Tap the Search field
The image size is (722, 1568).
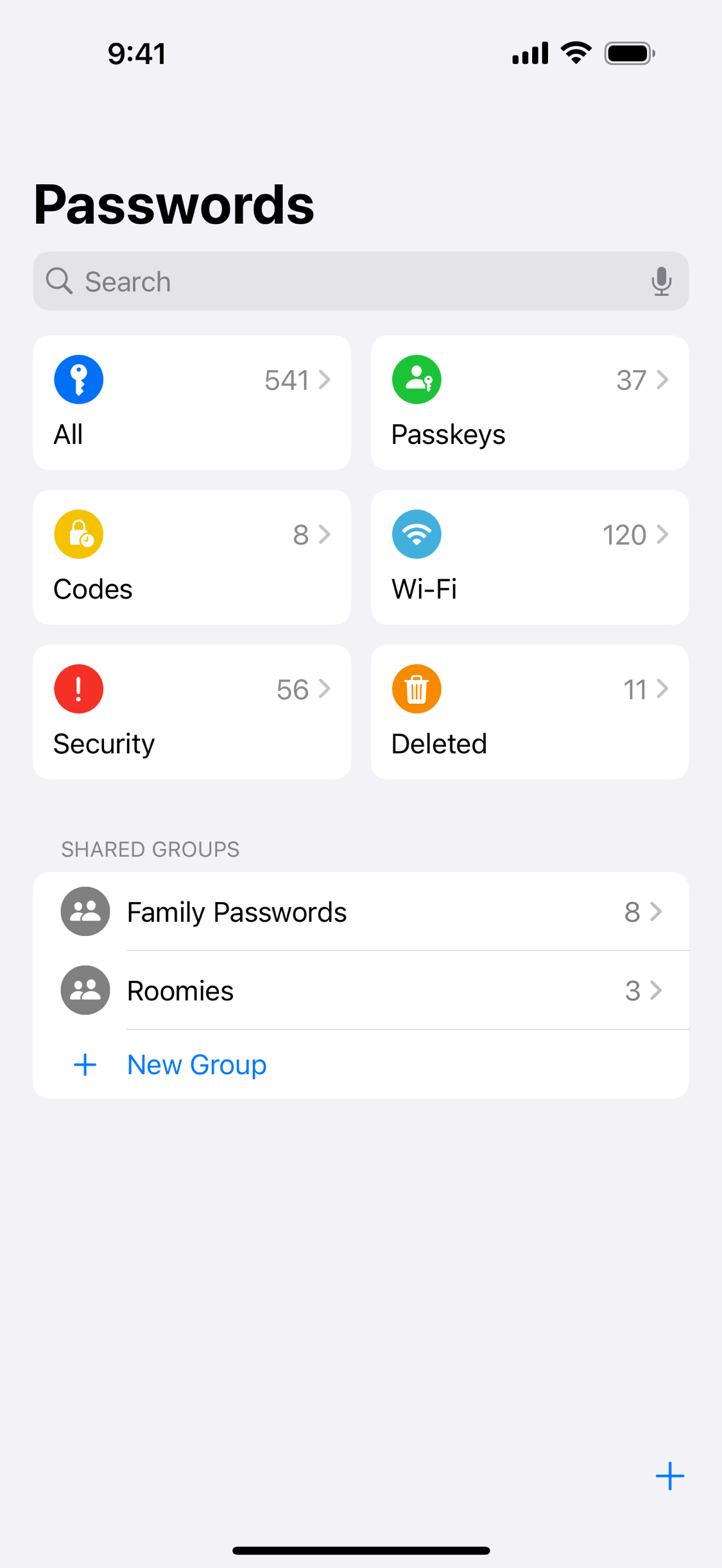click(x=361, y=281)
